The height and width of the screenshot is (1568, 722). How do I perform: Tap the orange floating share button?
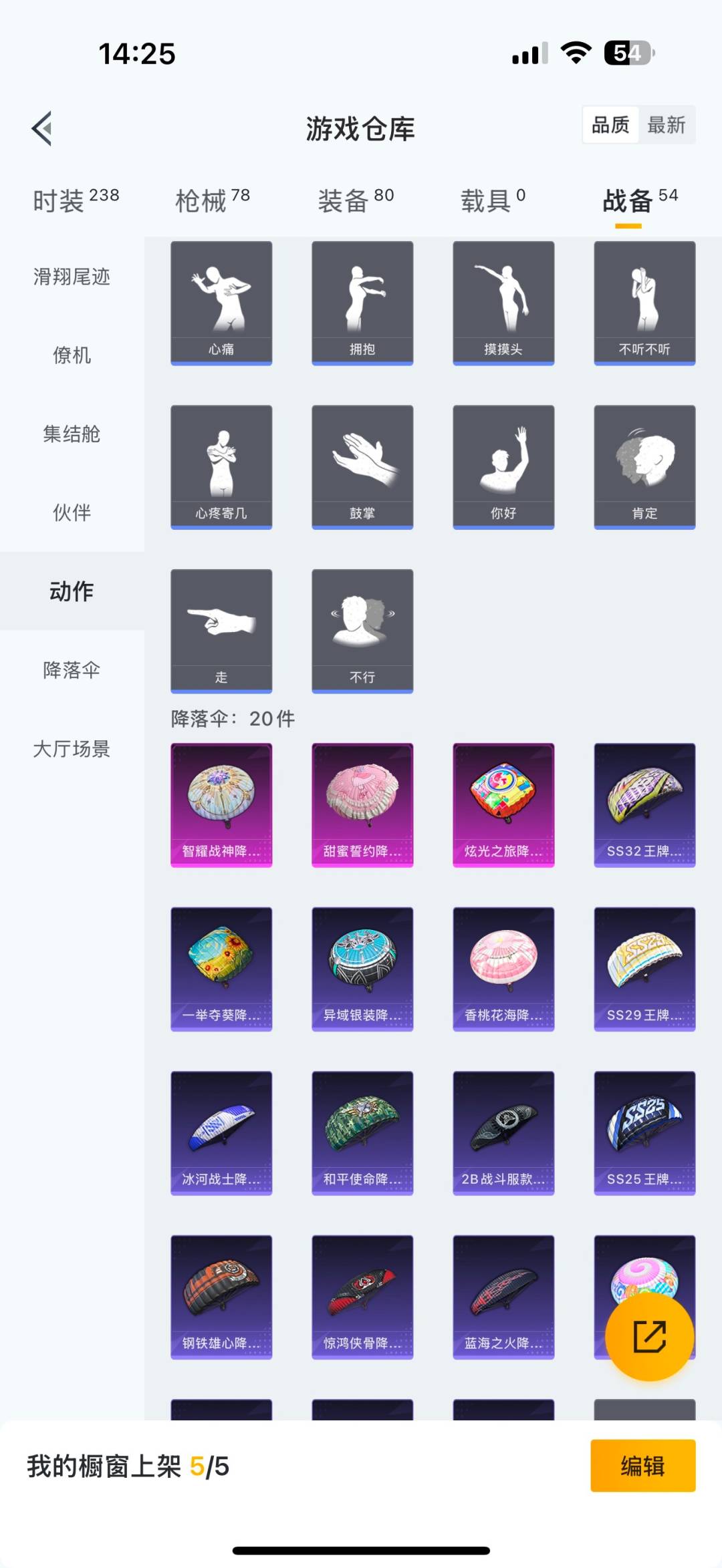[649, 1337]
